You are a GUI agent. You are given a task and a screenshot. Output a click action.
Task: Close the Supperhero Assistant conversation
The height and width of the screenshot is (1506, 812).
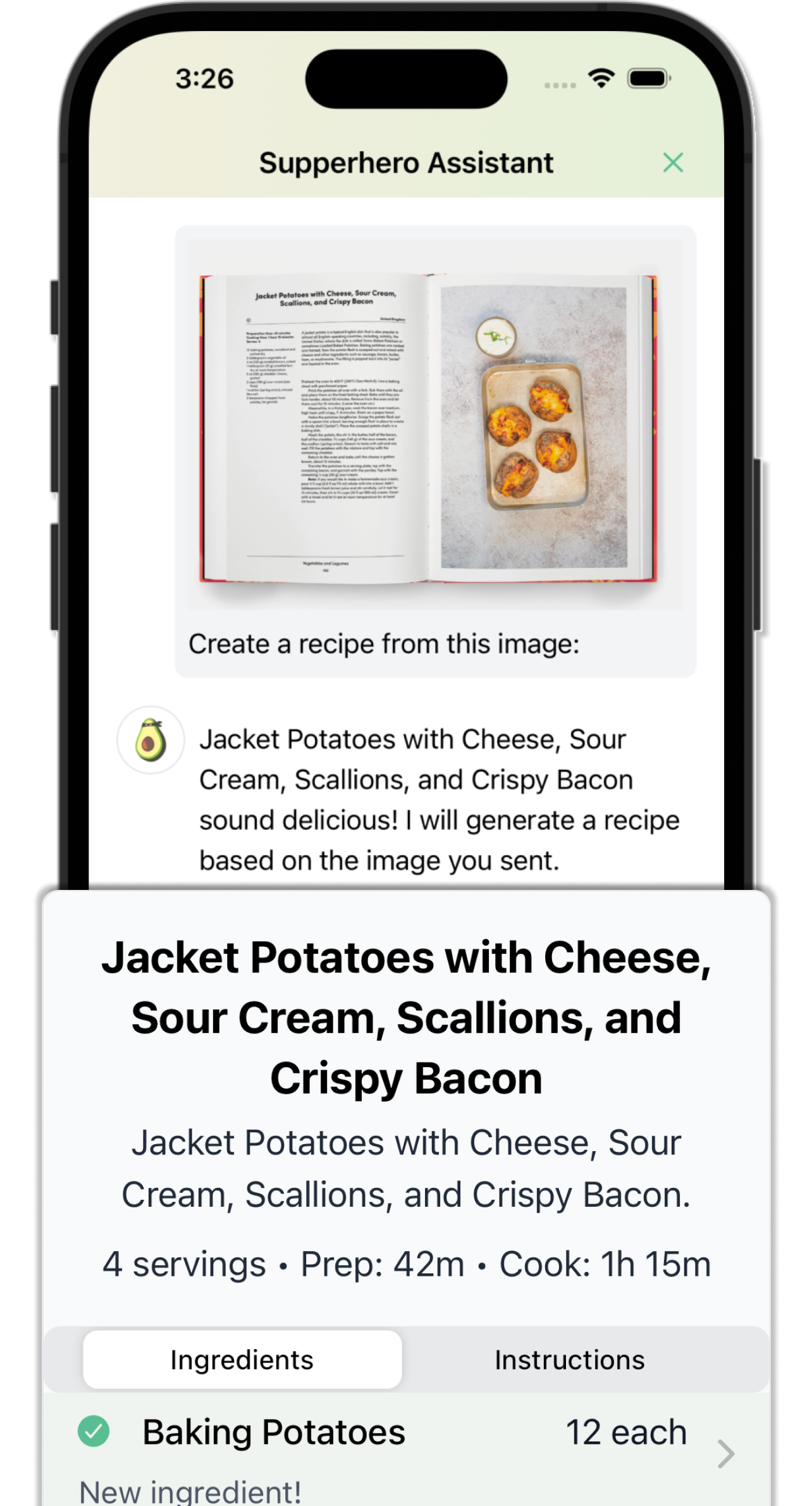(674, 163)
